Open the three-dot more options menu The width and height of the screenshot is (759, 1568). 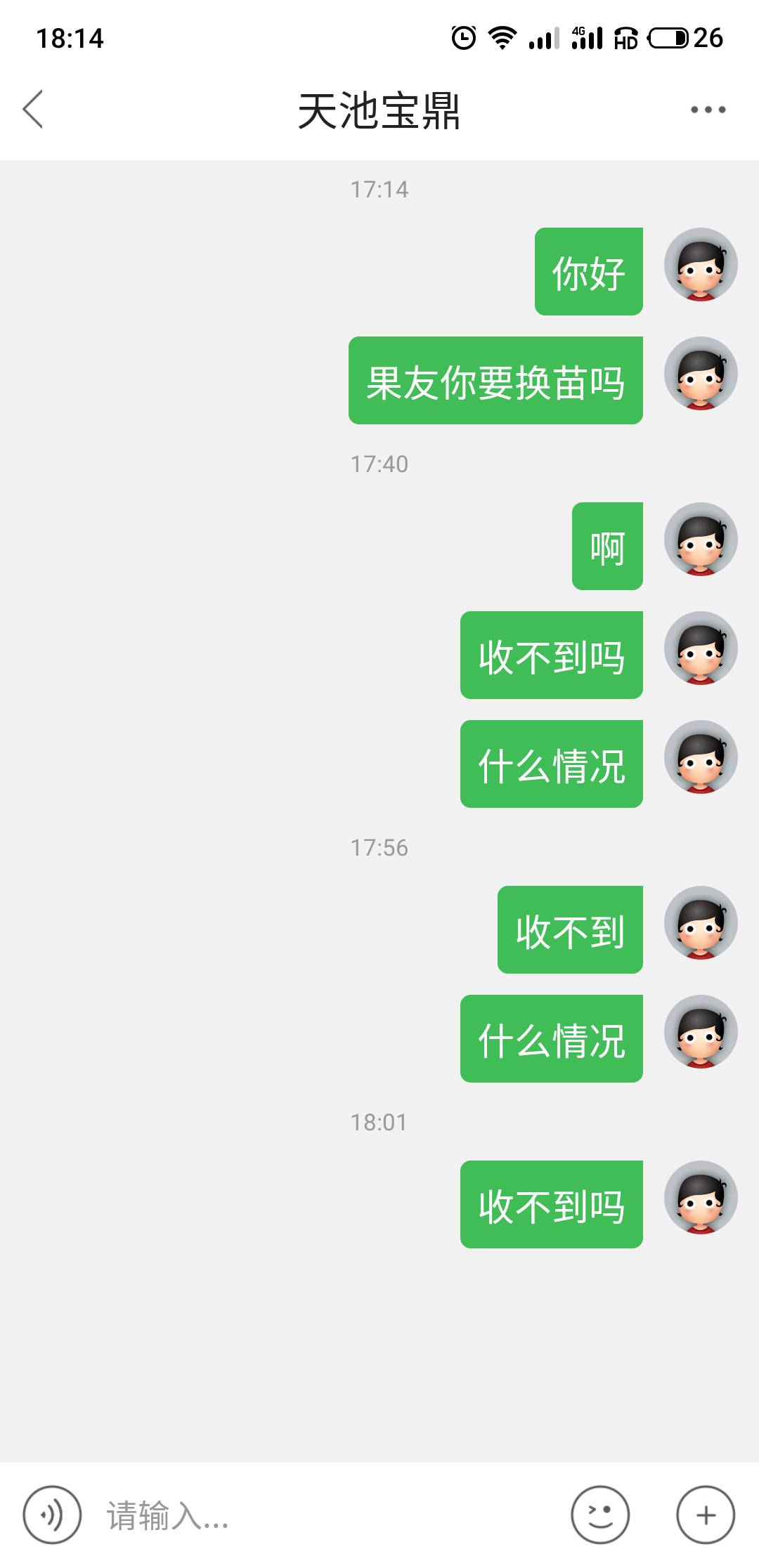(707, 110)
